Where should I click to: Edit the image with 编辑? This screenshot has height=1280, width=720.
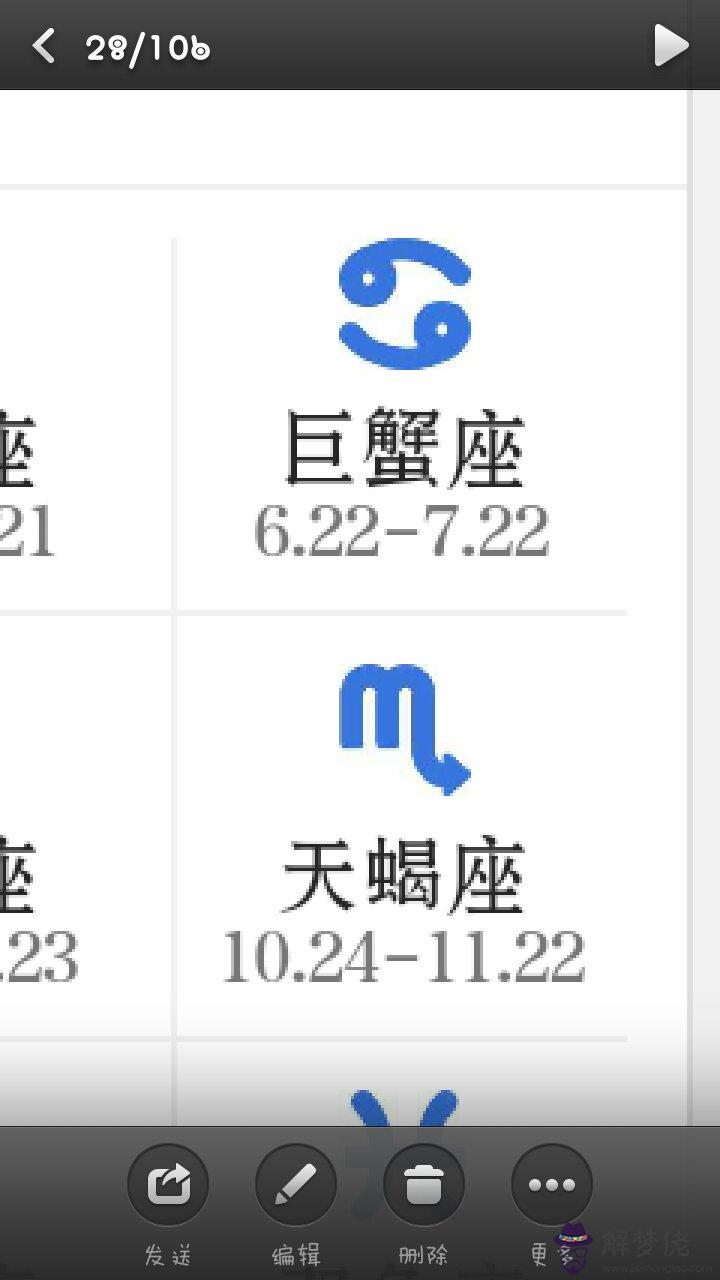[x=296, y=1186]
